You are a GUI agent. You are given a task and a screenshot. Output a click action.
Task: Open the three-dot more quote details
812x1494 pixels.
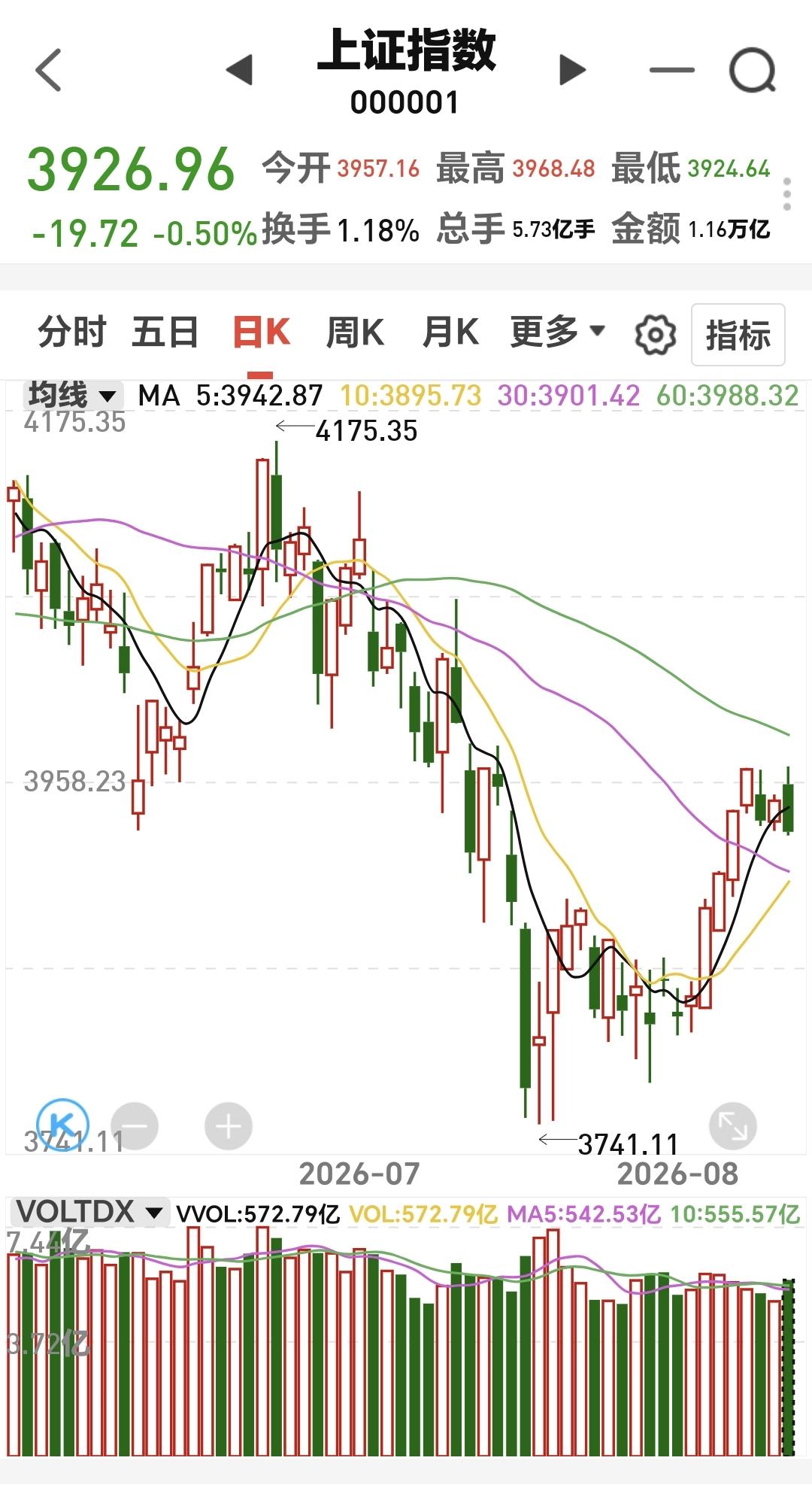(x=787, y=194)
